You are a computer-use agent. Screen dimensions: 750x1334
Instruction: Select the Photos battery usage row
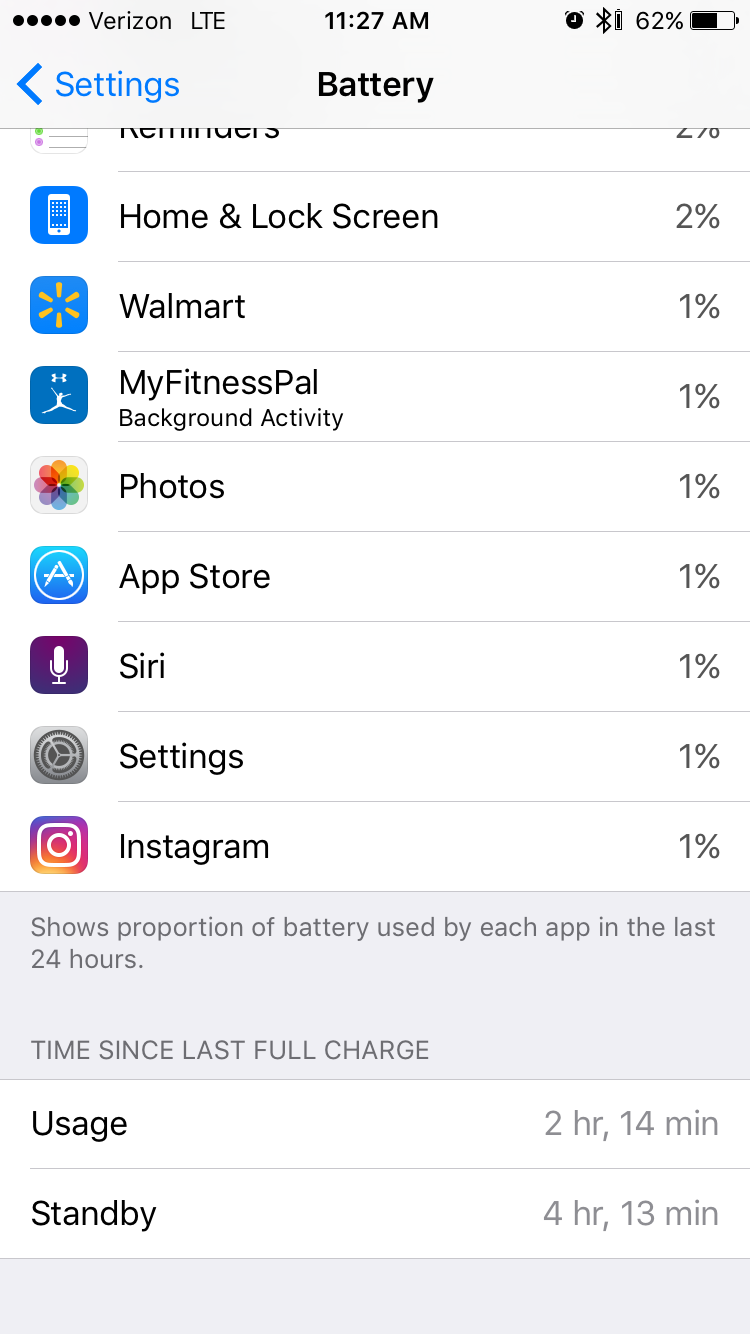[375, 487]
